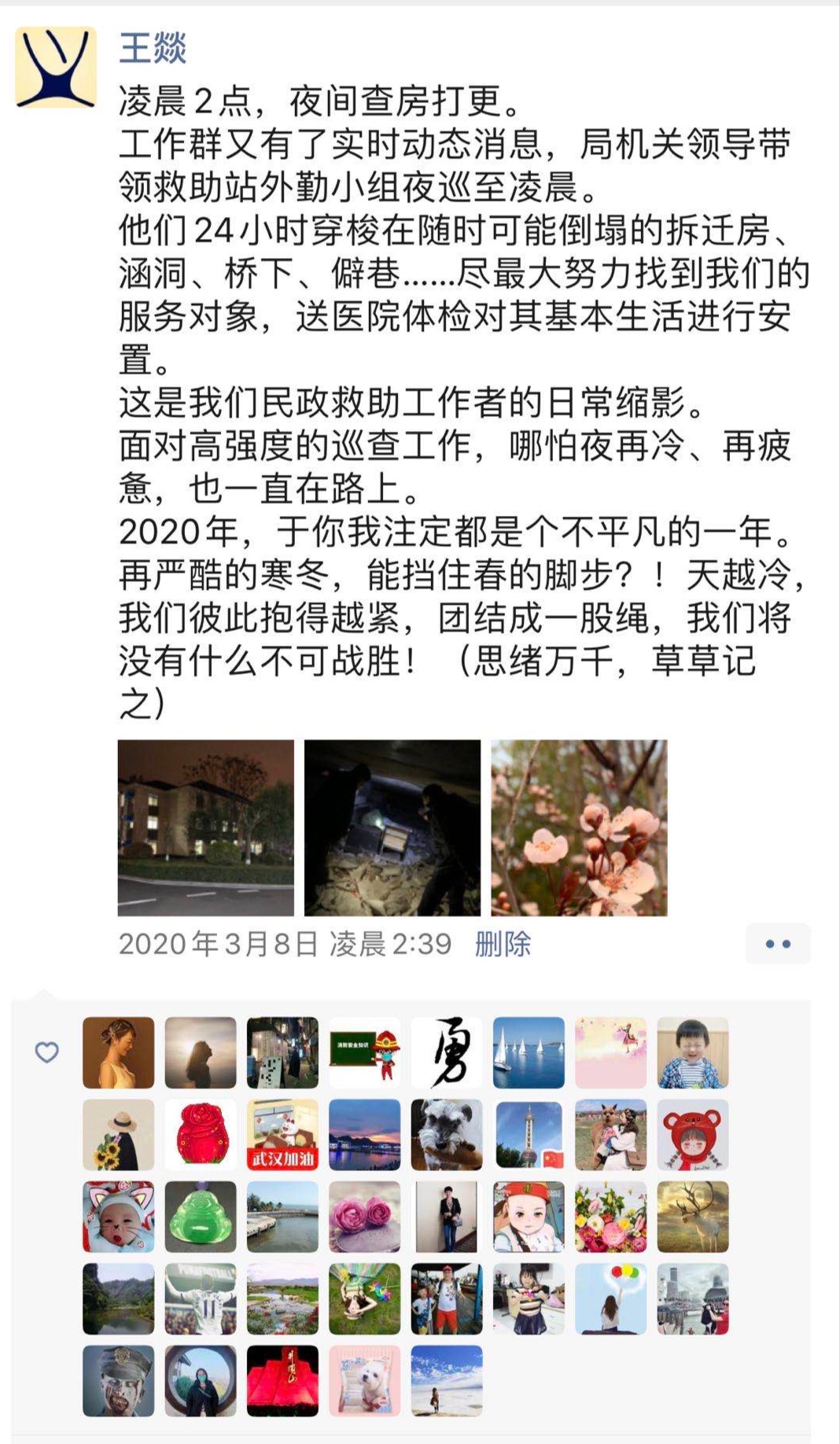Open the two-dot like and comment menu

(778, 944)
